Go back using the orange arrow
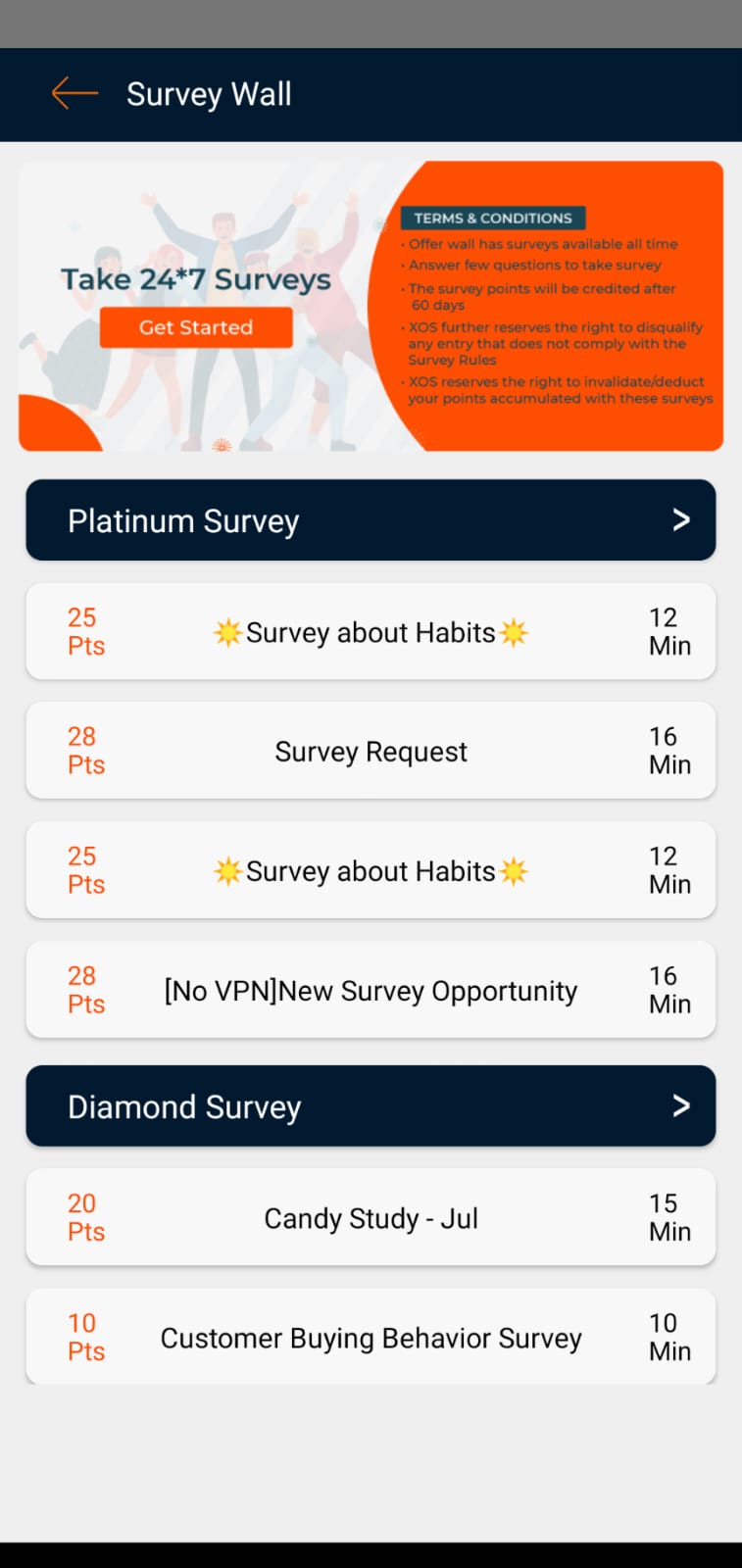 pyautogui.click(x=74, y=94)
